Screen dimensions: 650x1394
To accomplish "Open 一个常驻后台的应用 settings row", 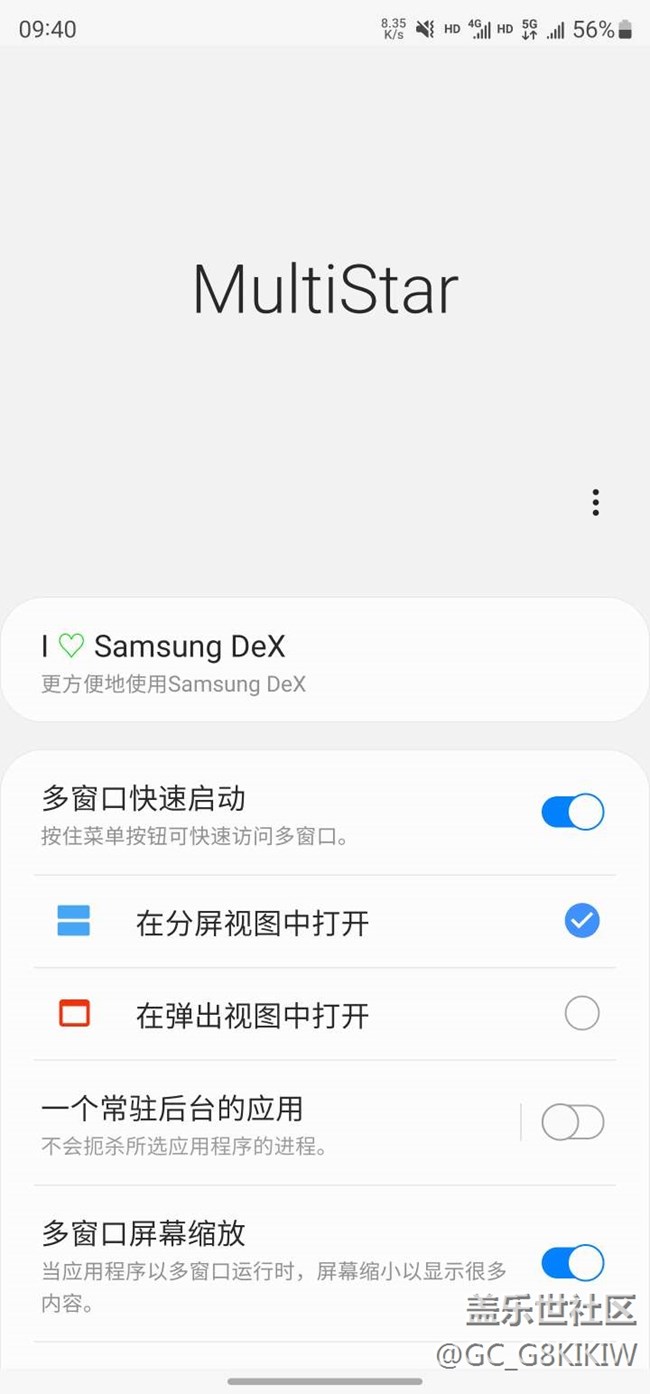I will [270, 1123].
